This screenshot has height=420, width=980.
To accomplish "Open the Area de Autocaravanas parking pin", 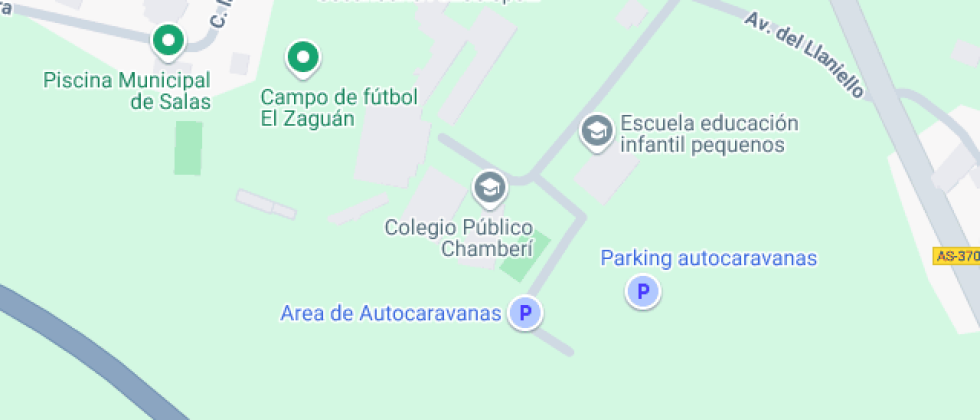I will pos(524,313).
